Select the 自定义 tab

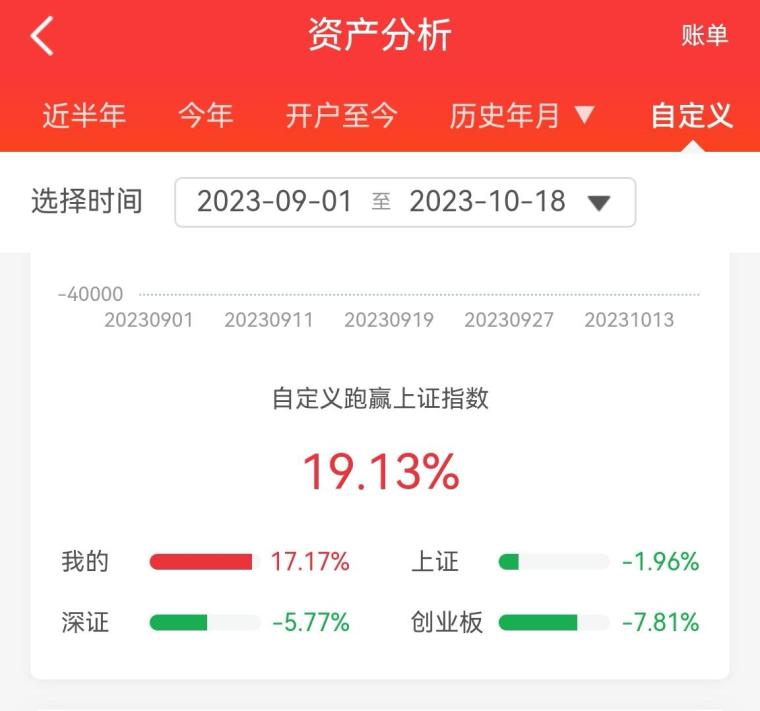coord(692,116)
